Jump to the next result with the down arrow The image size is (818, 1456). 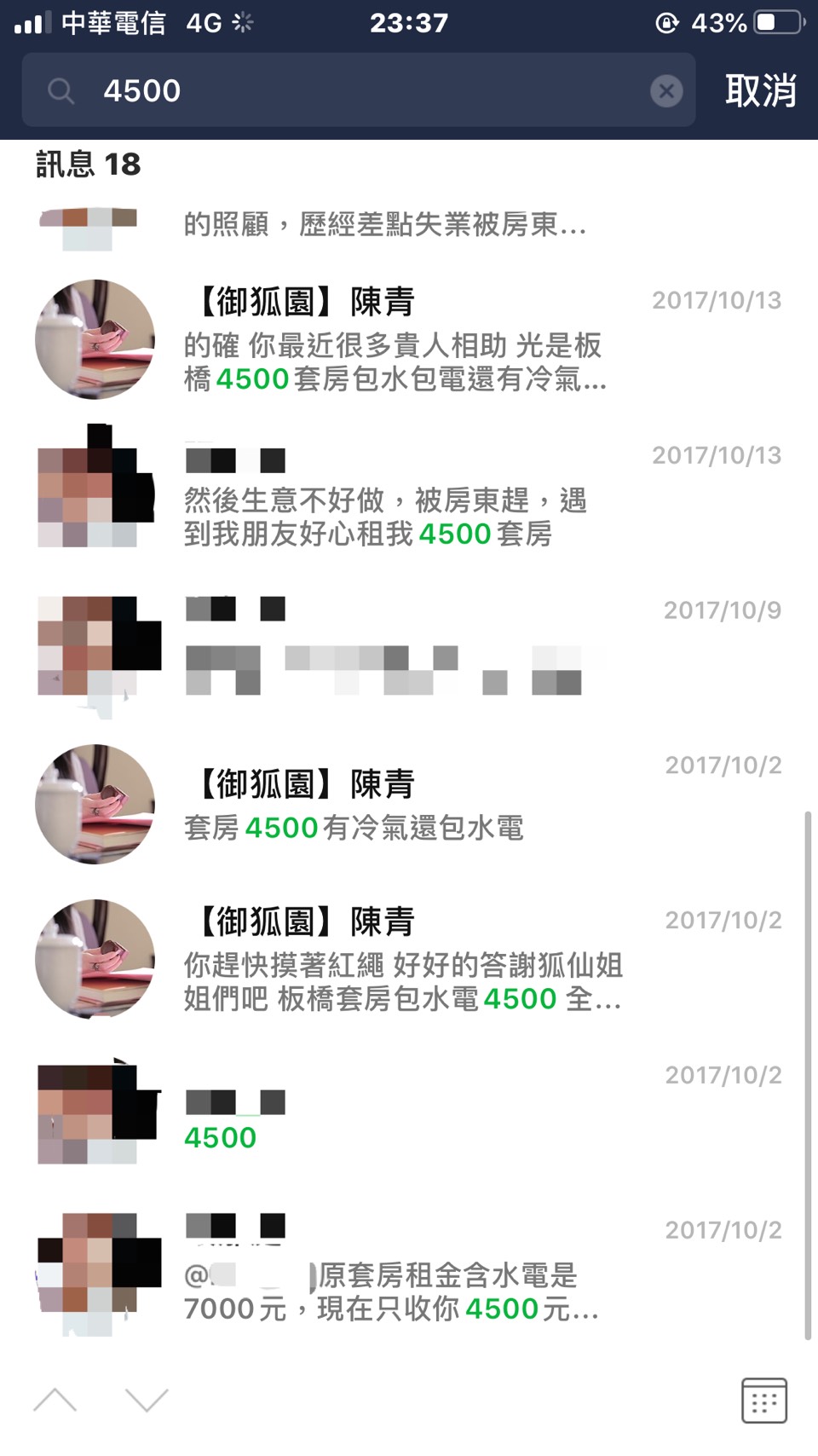[147, 1400]
